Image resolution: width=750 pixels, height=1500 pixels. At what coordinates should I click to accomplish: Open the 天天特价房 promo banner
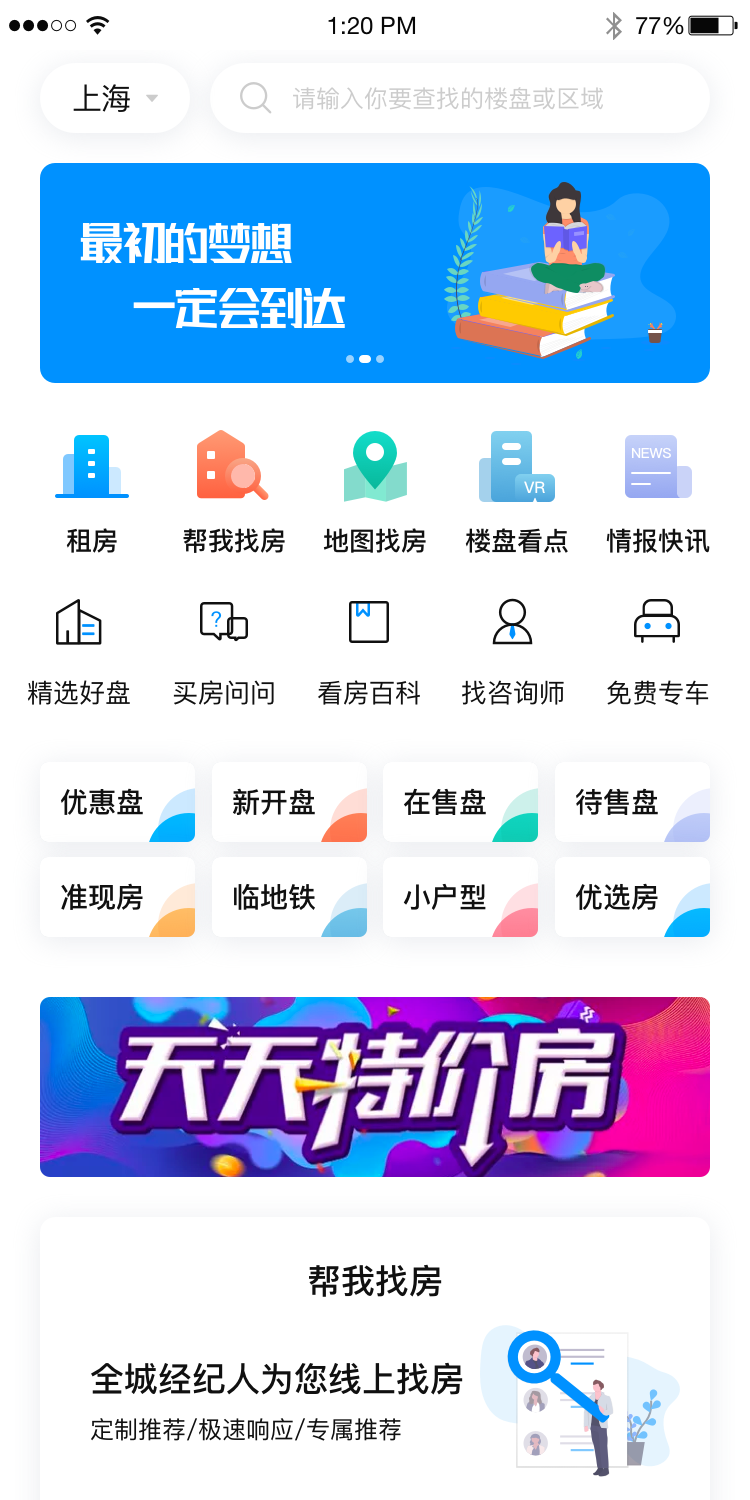click(375, 1087)
